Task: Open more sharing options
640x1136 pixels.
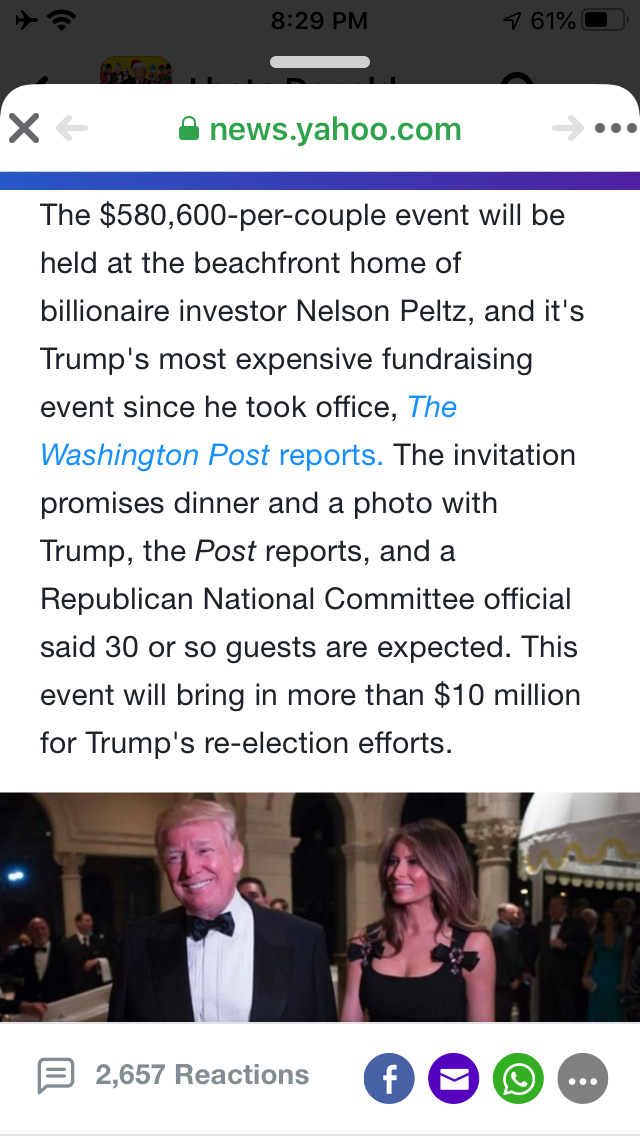Action: tap(583, 1078)
